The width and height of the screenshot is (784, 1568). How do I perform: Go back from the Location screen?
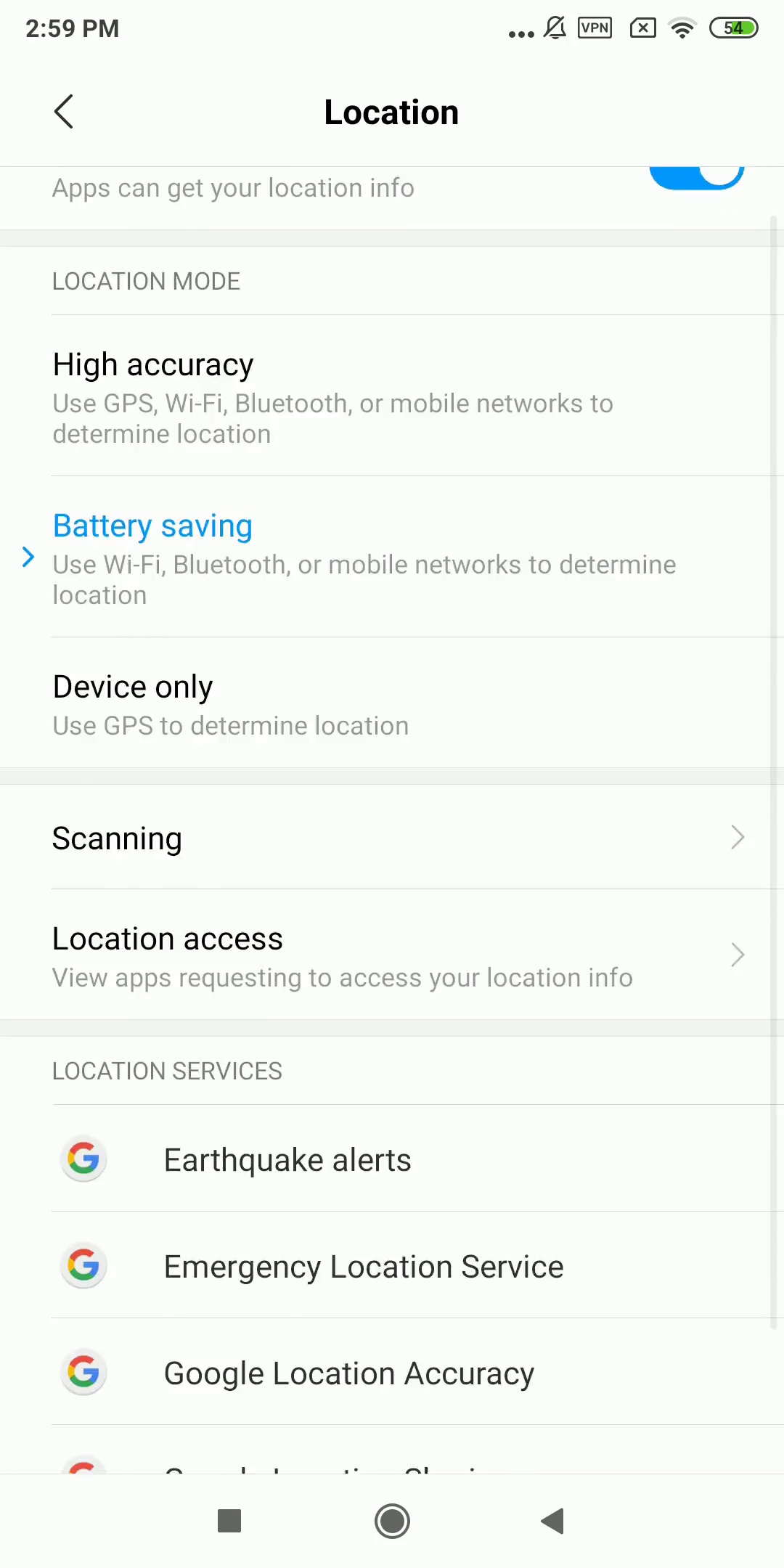click(64, 112)
